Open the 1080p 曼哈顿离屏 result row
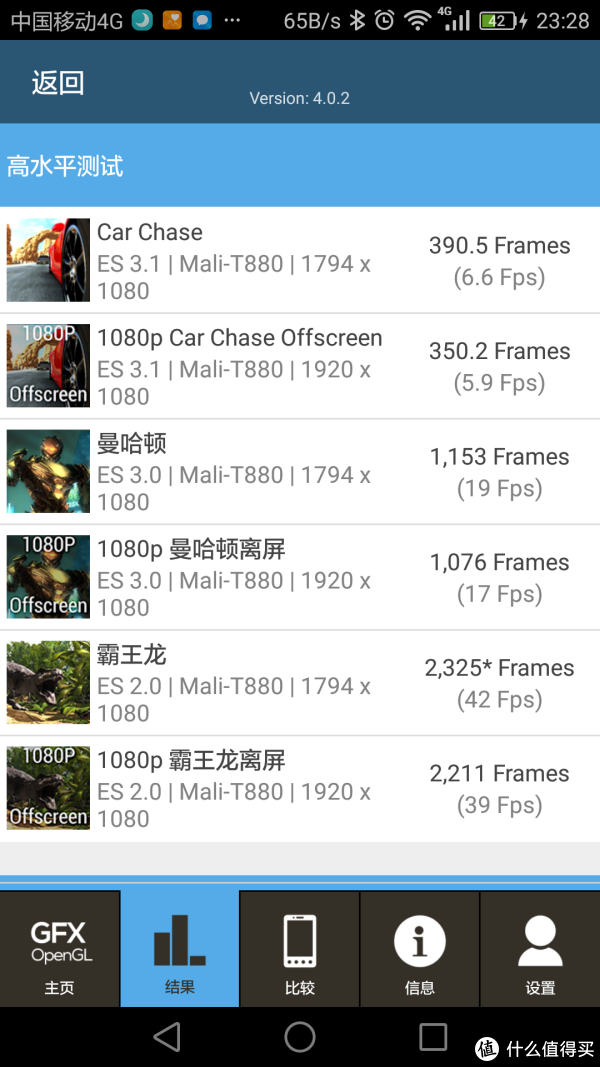The width and height of the screenshot is (600, 1067). [x=300, y=577]
